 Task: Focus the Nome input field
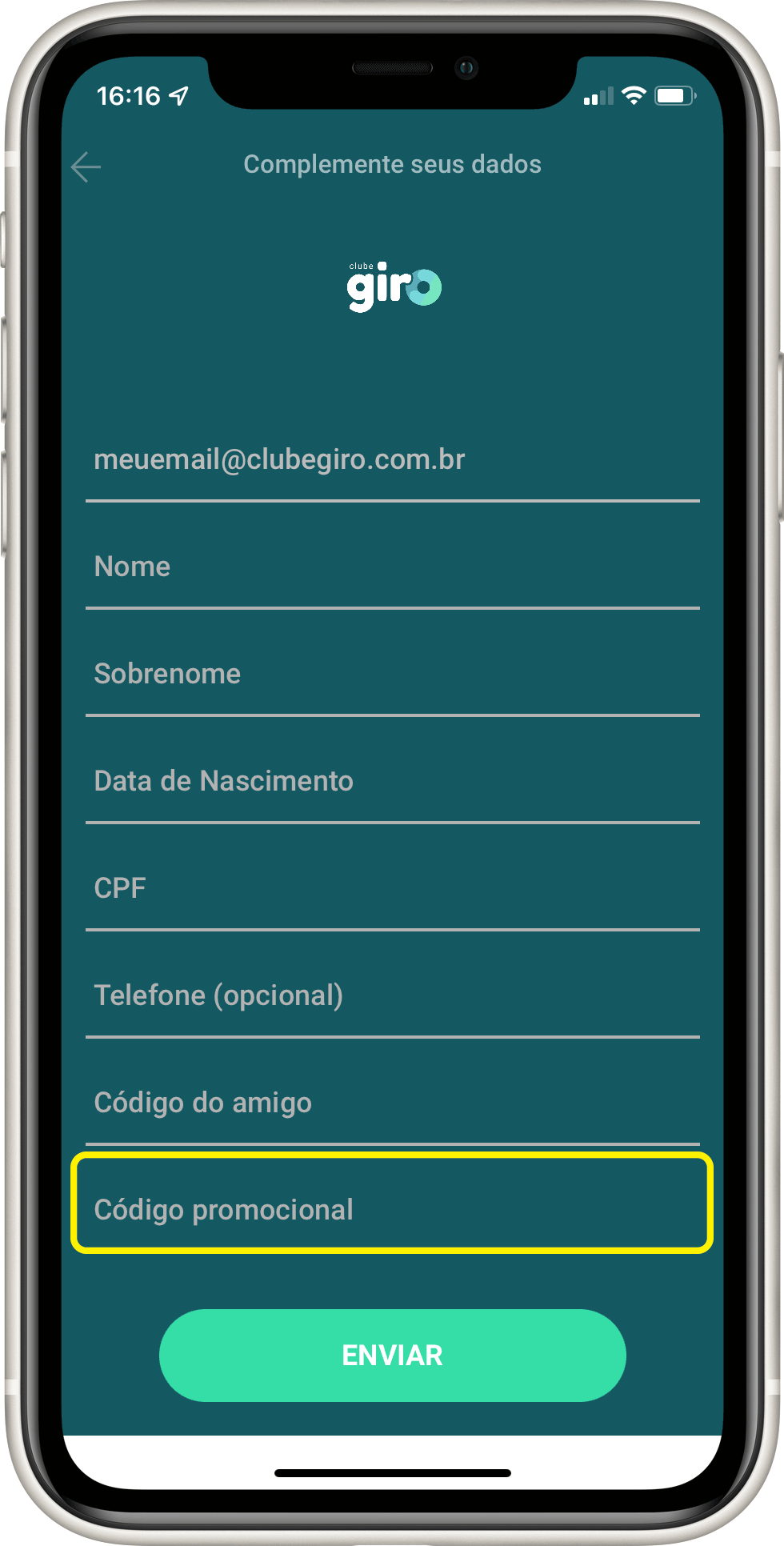(392, 567)
